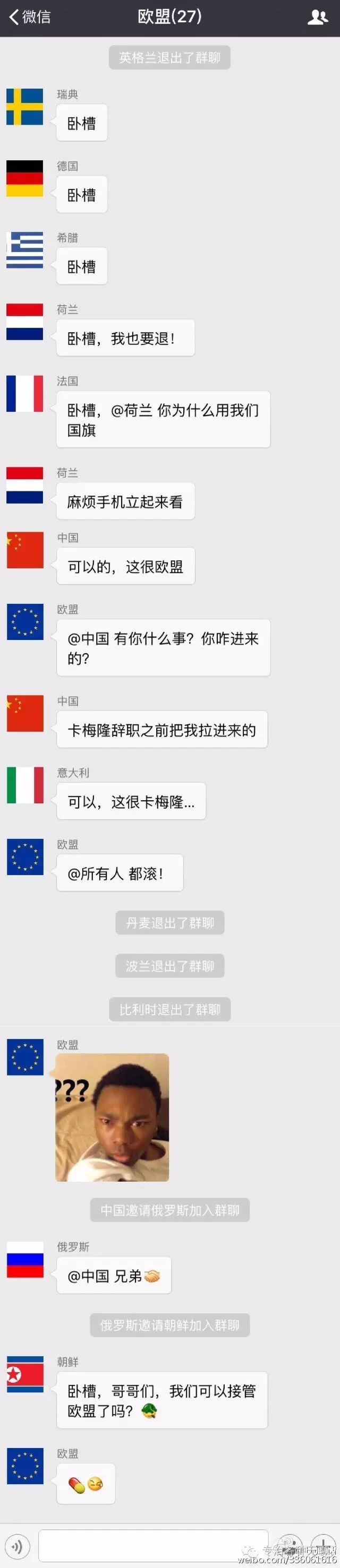The height and width of the screenshot is (1568, 340).
Task: Open 希腊's profile avatar
Action: click(24, 250)
